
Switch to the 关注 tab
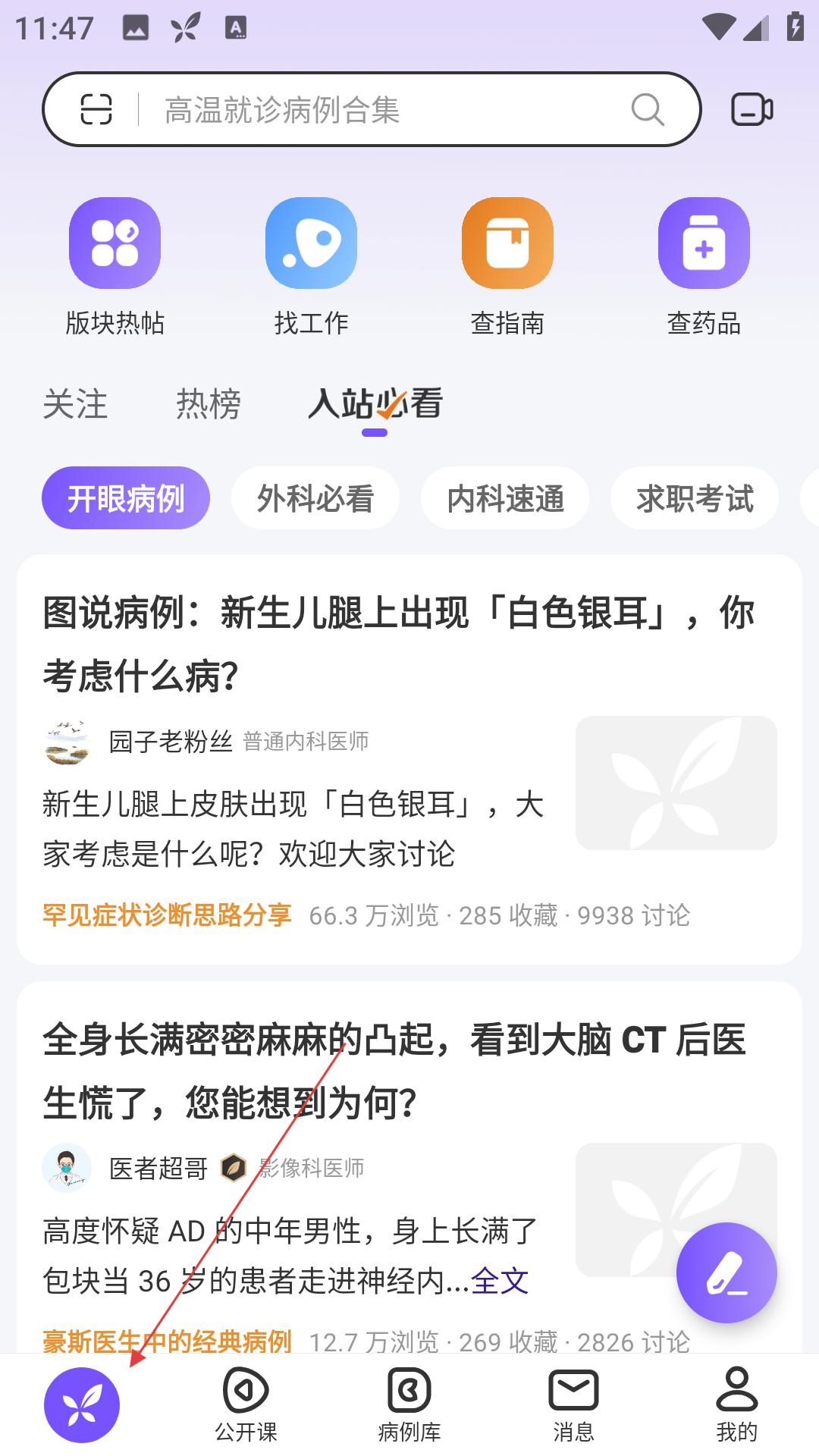(x=75, y=404)
